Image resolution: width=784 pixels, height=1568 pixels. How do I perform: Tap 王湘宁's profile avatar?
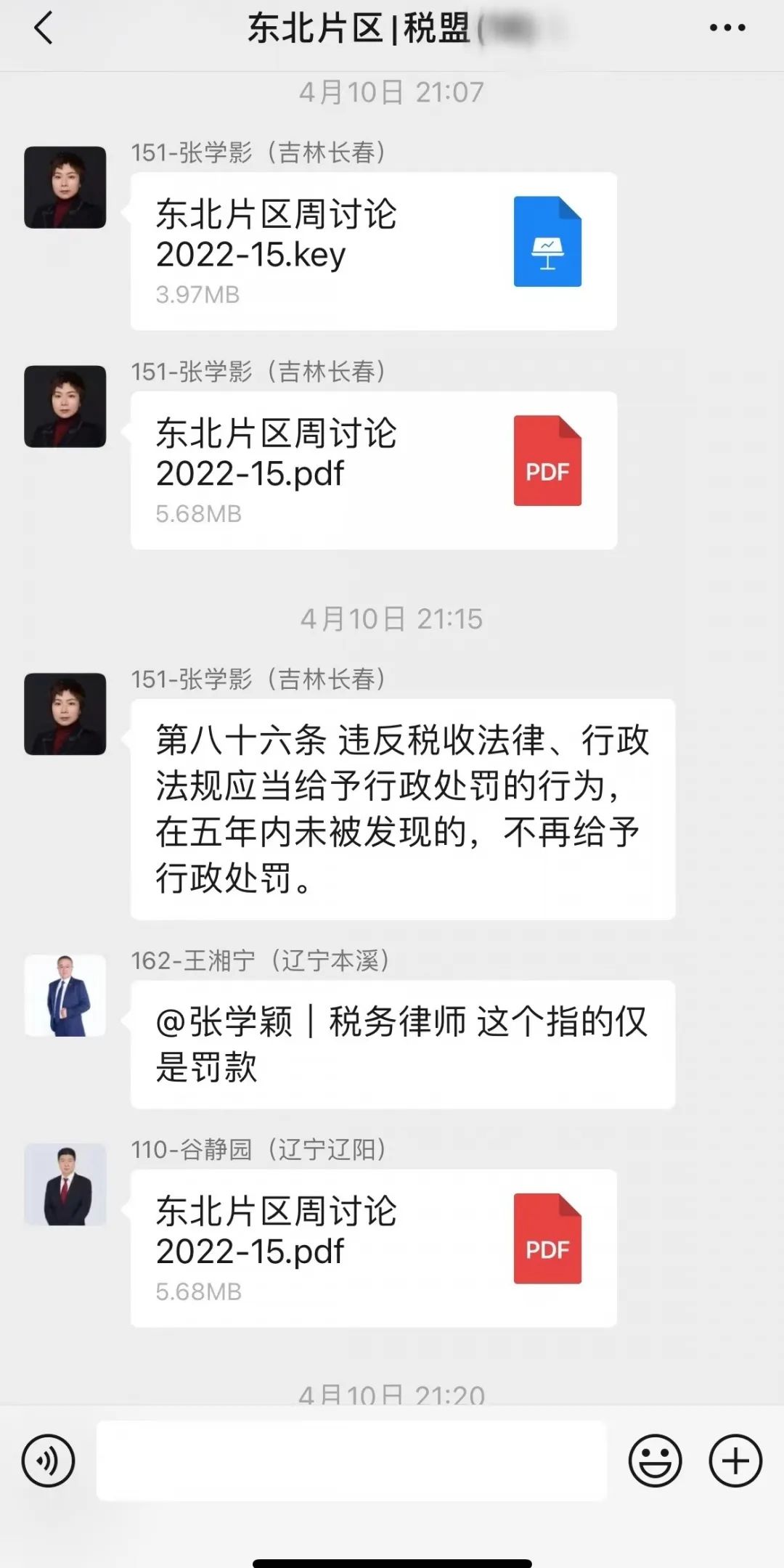pyautogui.click(x=65, y=995)
